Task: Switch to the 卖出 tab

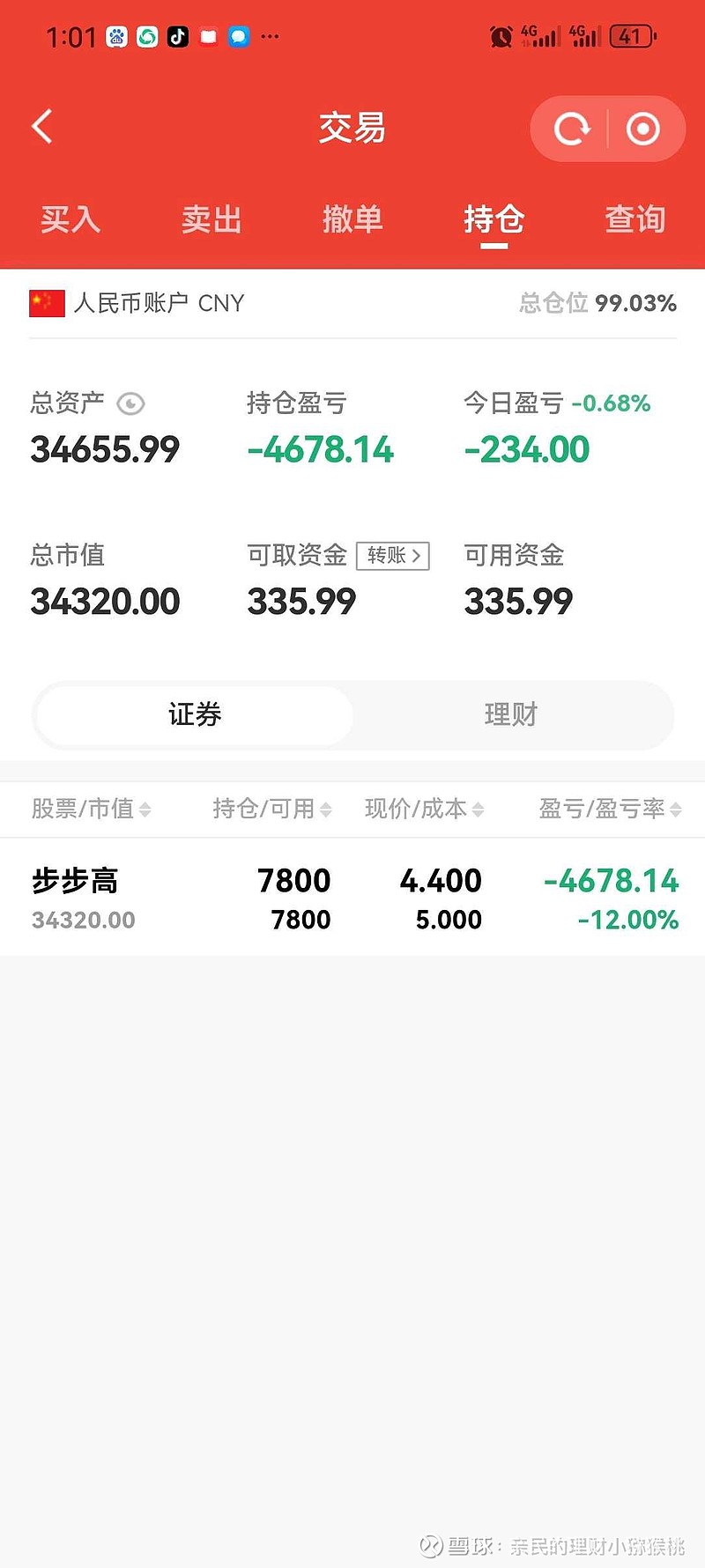Action: 211,219
